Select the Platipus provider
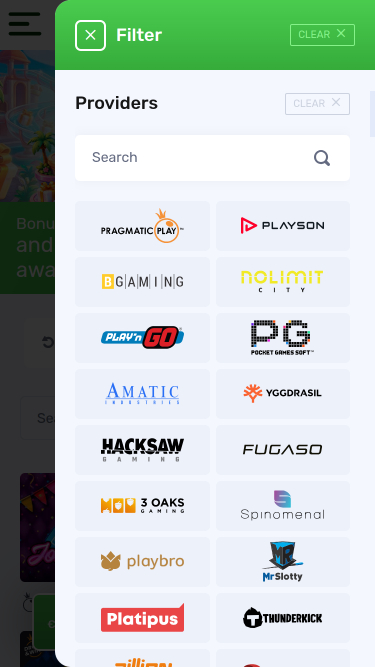This screenshot has width=375, height=667. point(142,618)
